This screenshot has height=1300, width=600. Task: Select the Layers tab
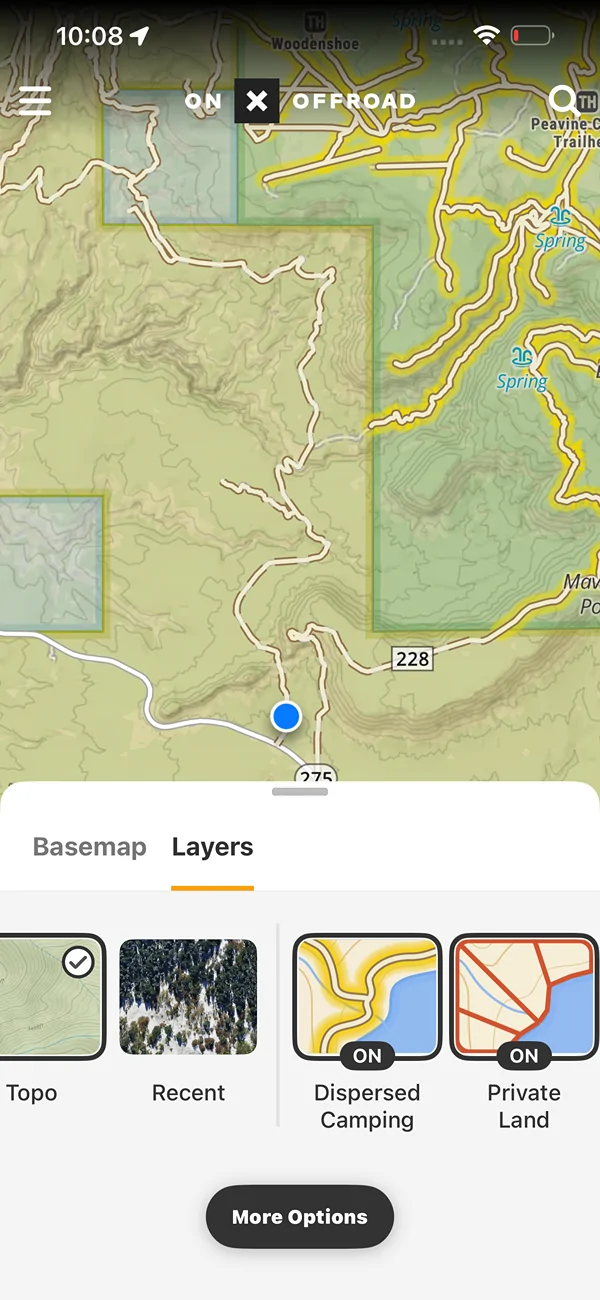[x=212, y=847]
